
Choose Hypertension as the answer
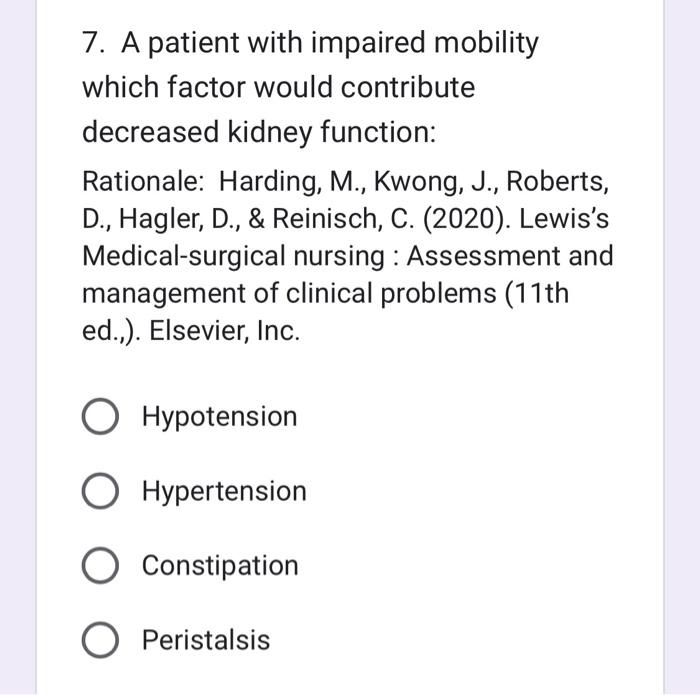point(102,492)
